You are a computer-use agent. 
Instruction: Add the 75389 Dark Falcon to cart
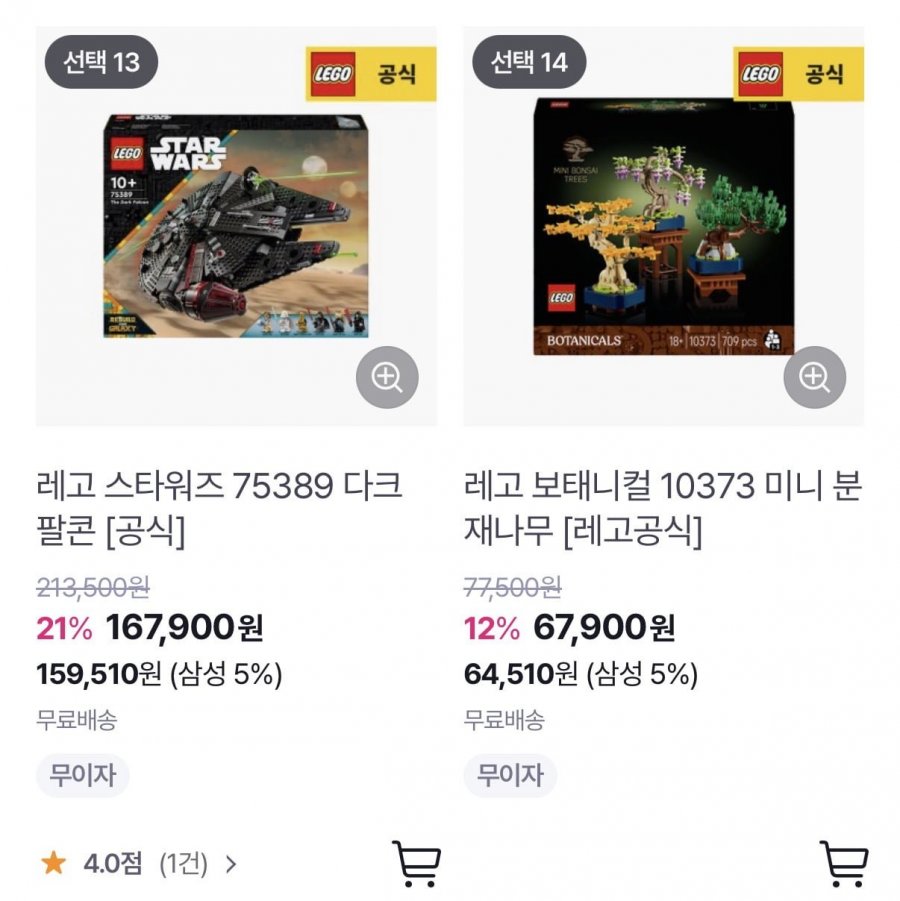[416, 864]
